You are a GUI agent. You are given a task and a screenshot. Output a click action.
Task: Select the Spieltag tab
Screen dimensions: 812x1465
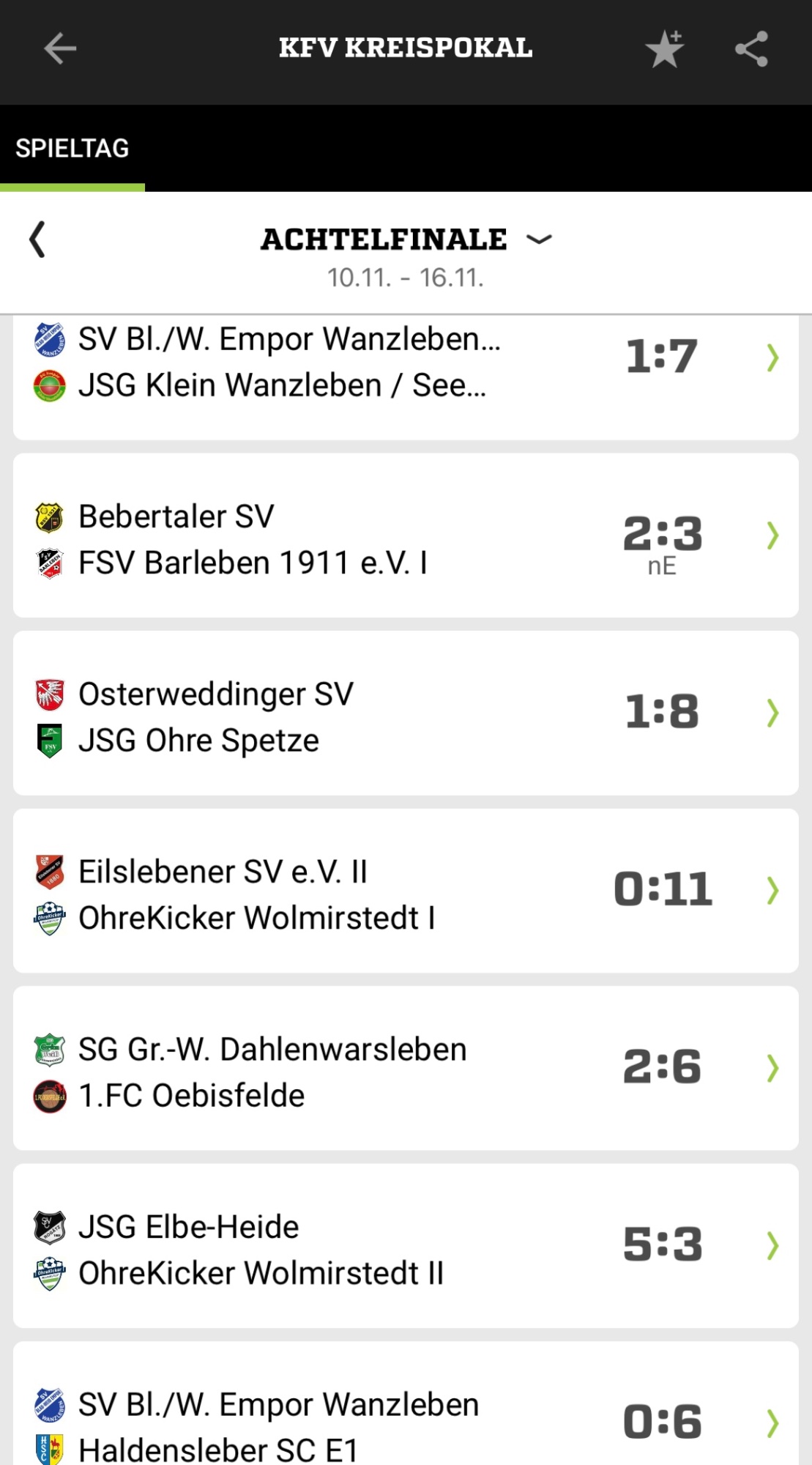(72, 149)
